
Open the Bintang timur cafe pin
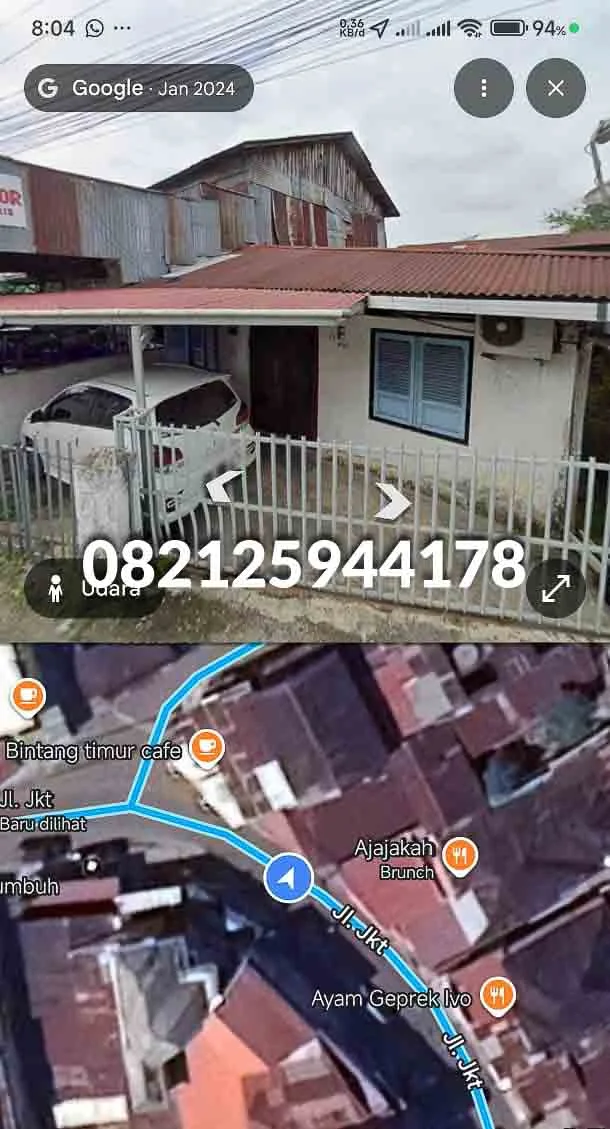pos(207,747)
